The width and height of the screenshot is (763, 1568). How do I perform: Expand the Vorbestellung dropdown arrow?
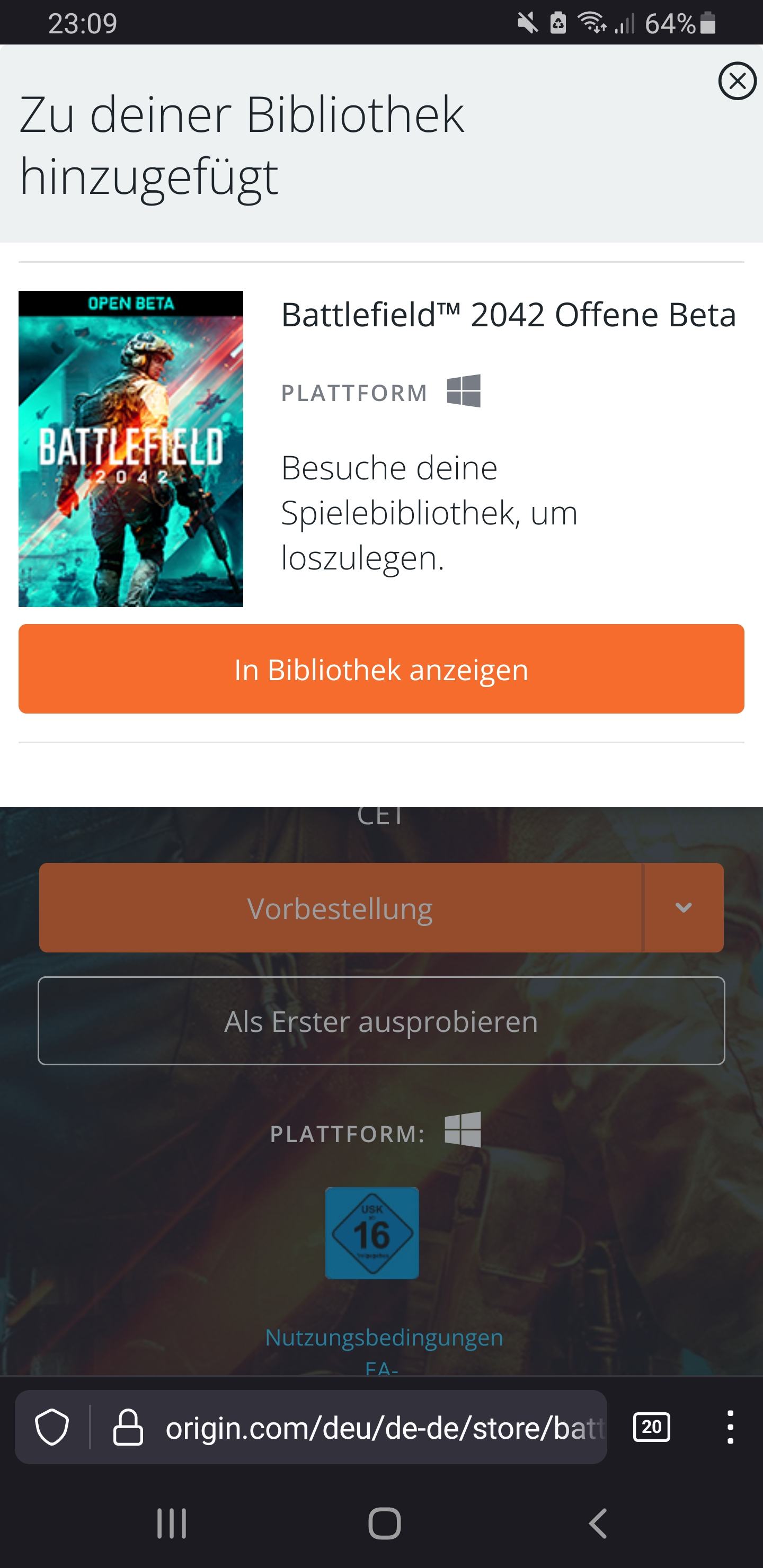point(684,907)
